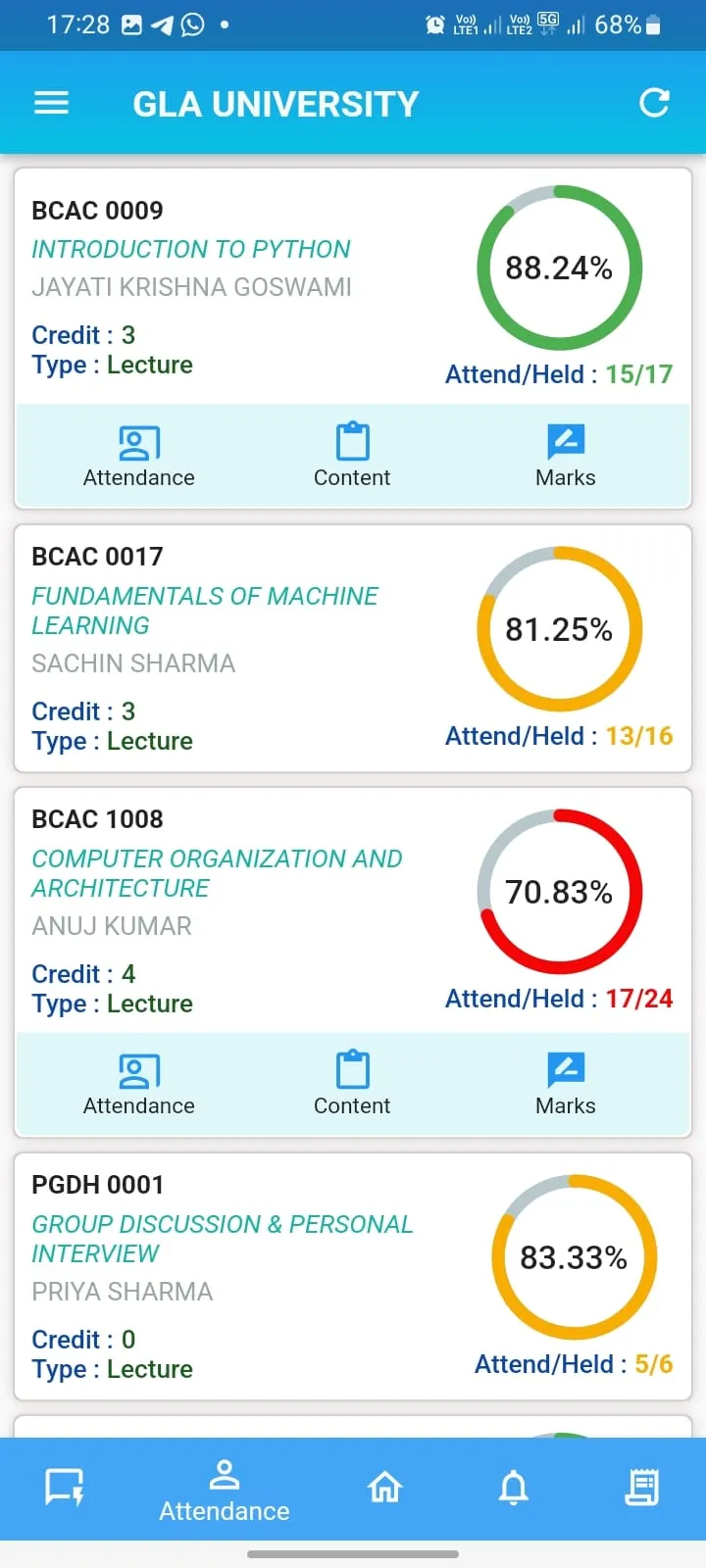
Task: Tap the 88.24% attendance progress ring
Action: pos(559,267)
